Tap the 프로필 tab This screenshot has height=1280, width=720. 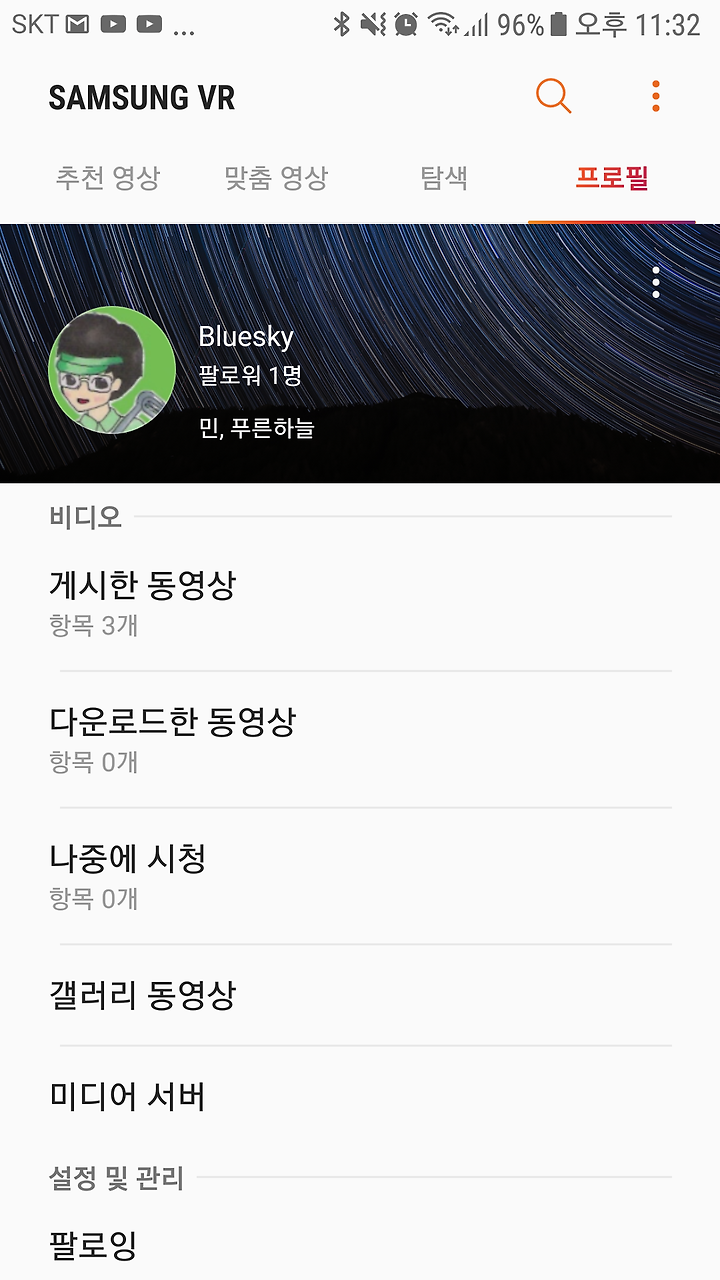(x=612, y=179)
